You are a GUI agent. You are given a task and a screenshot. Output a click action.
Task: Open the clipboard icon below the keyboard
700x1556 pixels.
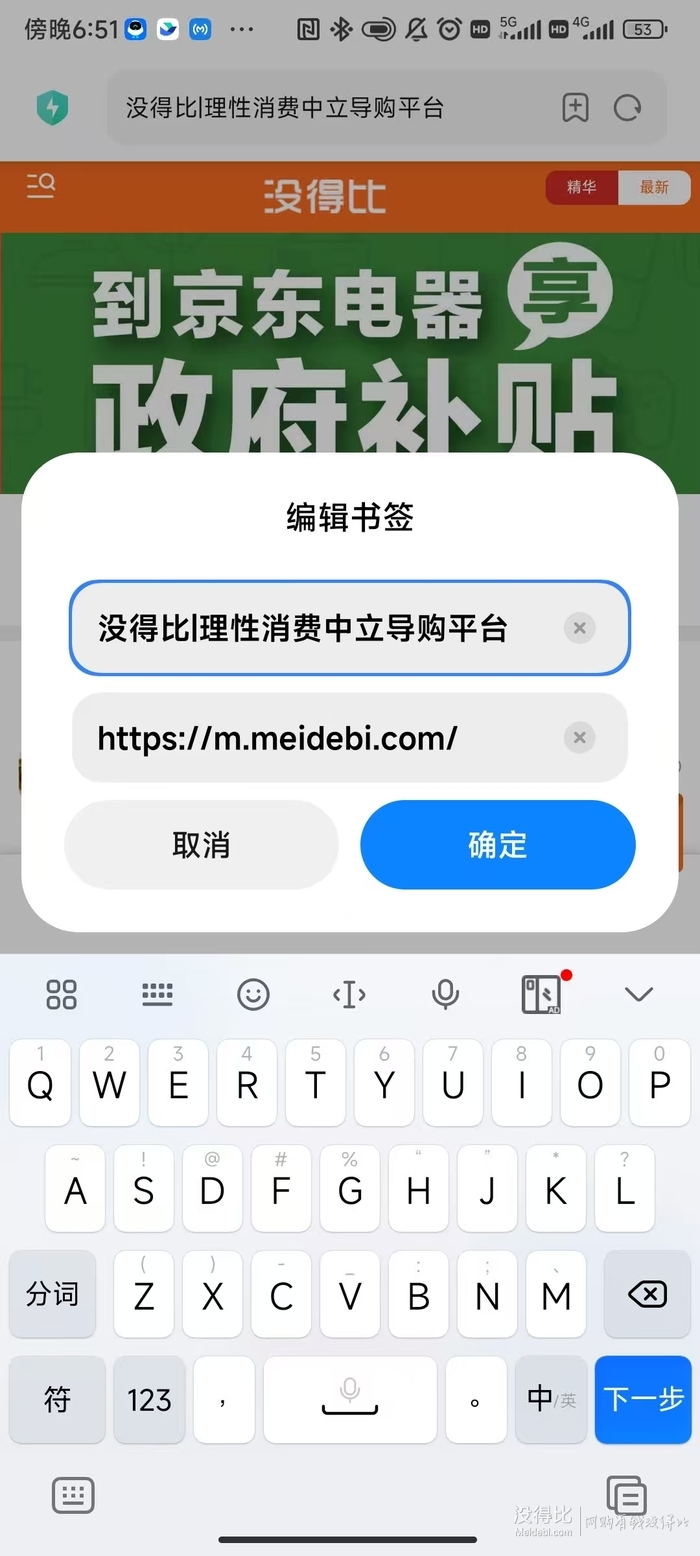627,1496
